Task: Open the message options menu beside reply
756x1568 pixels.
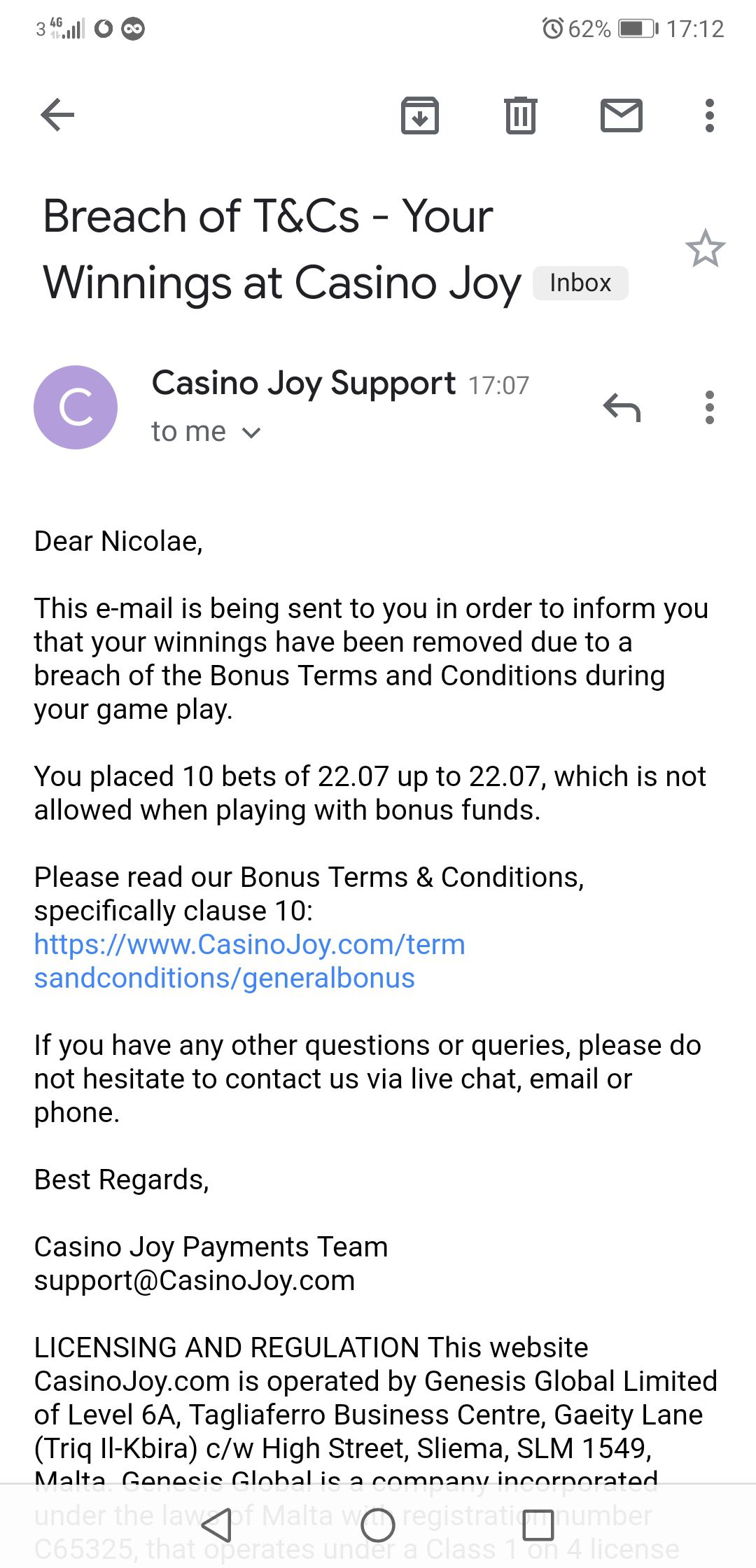Action: 710,407
